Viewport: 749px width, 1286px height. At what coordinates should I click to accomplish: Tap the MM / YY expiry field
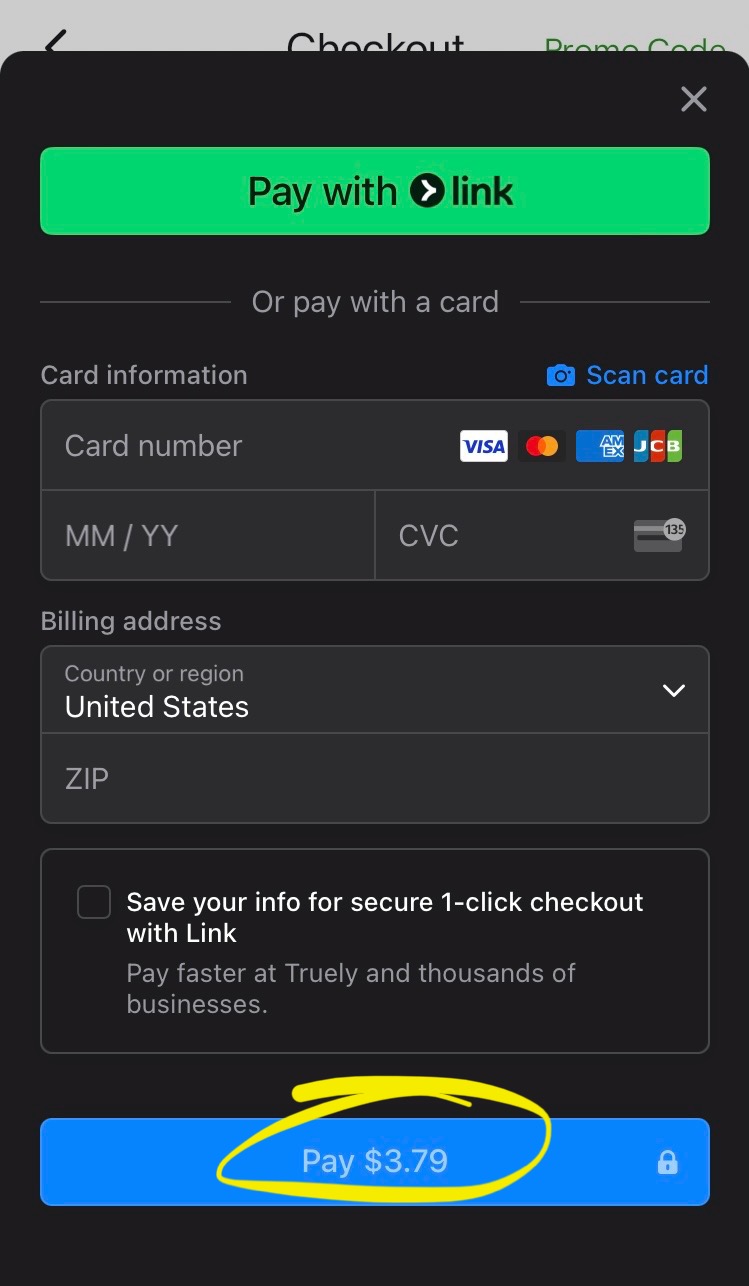point(208,535)
